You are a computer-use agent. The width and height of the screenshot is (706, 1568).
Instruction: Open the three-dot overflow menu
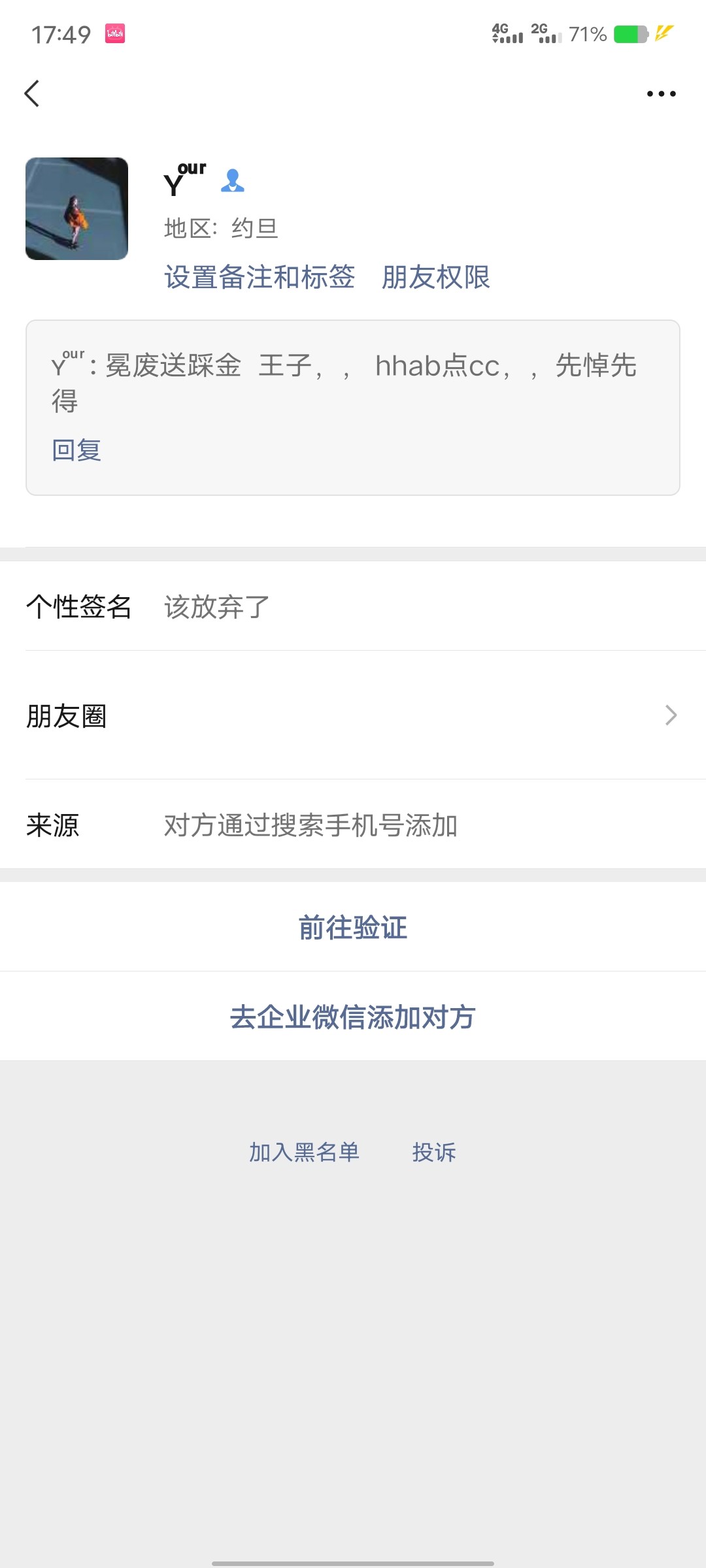pyautogui.click(x=661, y=93)
